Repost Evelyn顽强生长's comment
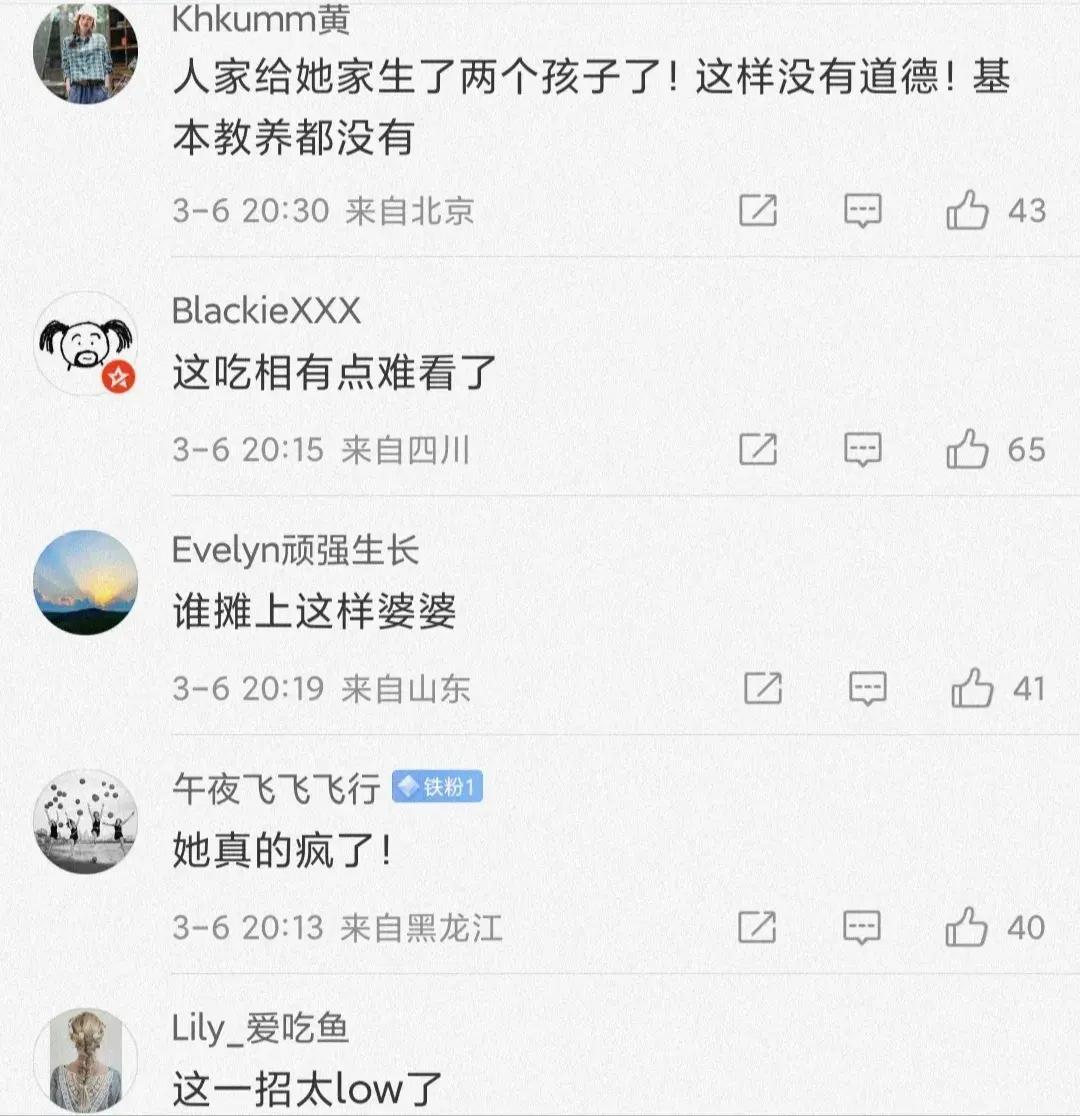This screenshot has height=1116, width=1080. click(x=763, y=688)
